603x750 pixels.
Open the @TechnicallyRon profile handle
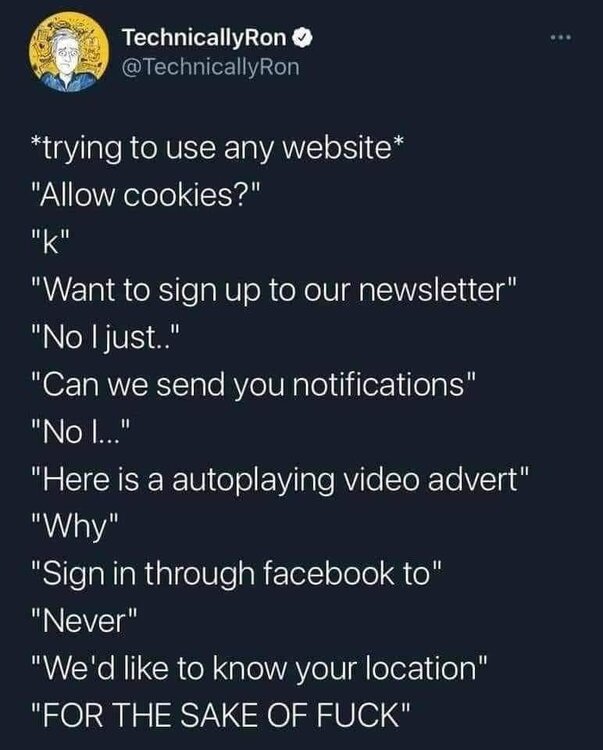coord(210,67)
